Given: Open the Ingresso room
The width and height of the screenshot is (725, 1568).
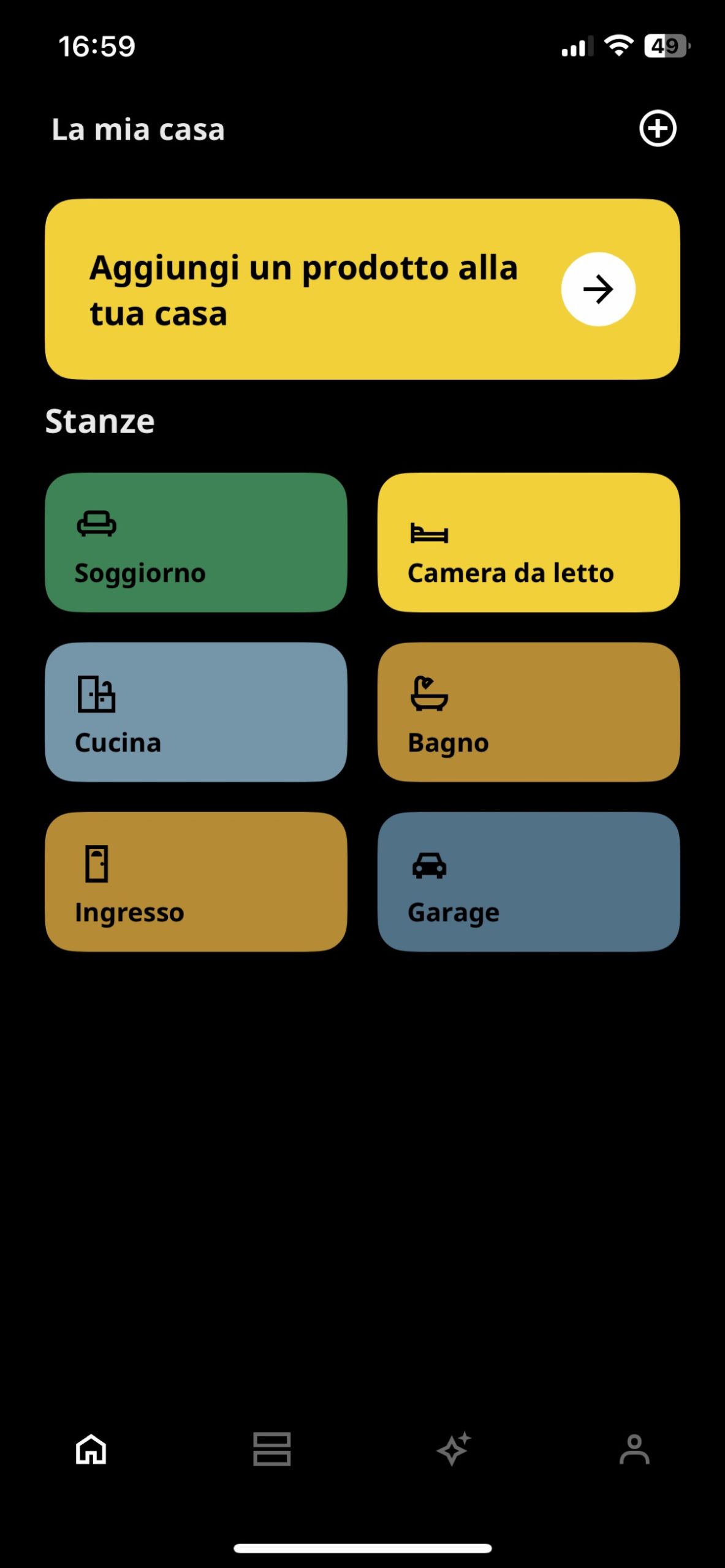Looking at the screenshot, I should 196,881.
